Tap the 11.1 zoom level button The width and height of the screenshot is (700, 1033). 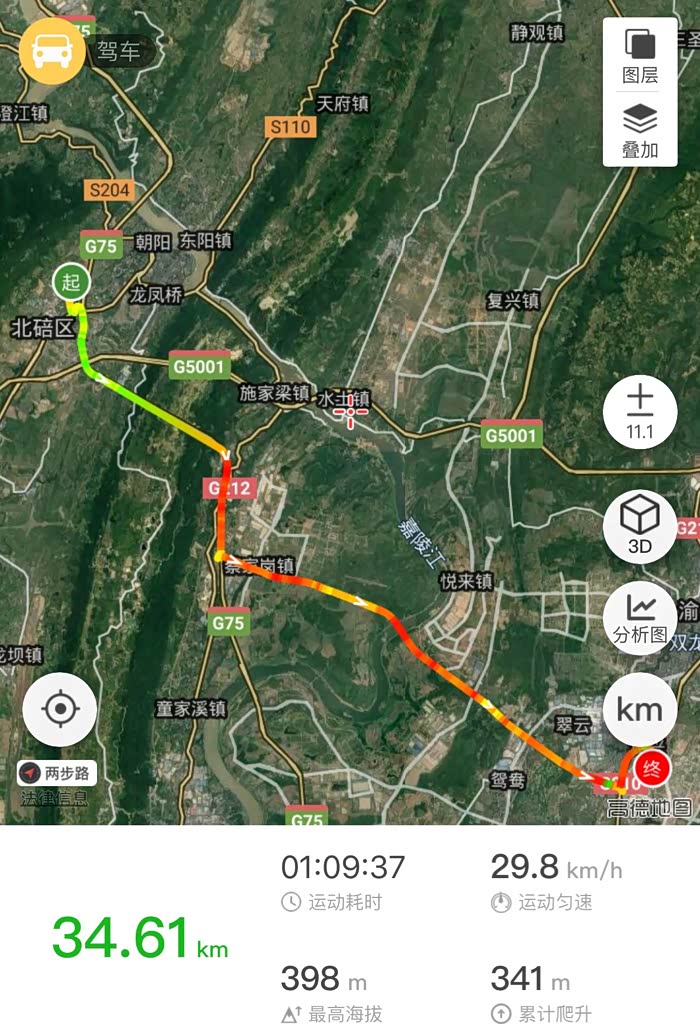pyautogui.click(x=640, y=412)
